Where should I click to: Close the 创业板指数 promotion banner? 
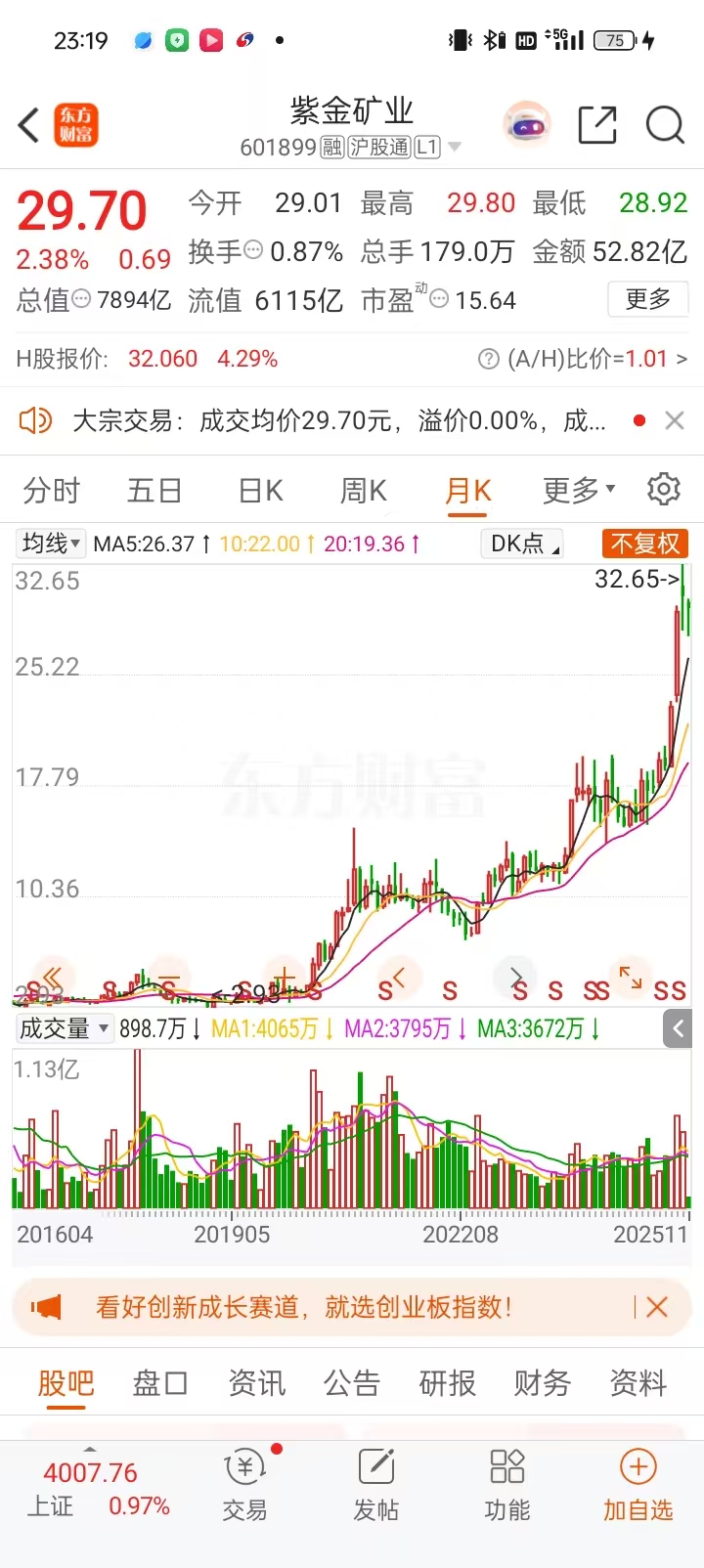point(657,1307)
